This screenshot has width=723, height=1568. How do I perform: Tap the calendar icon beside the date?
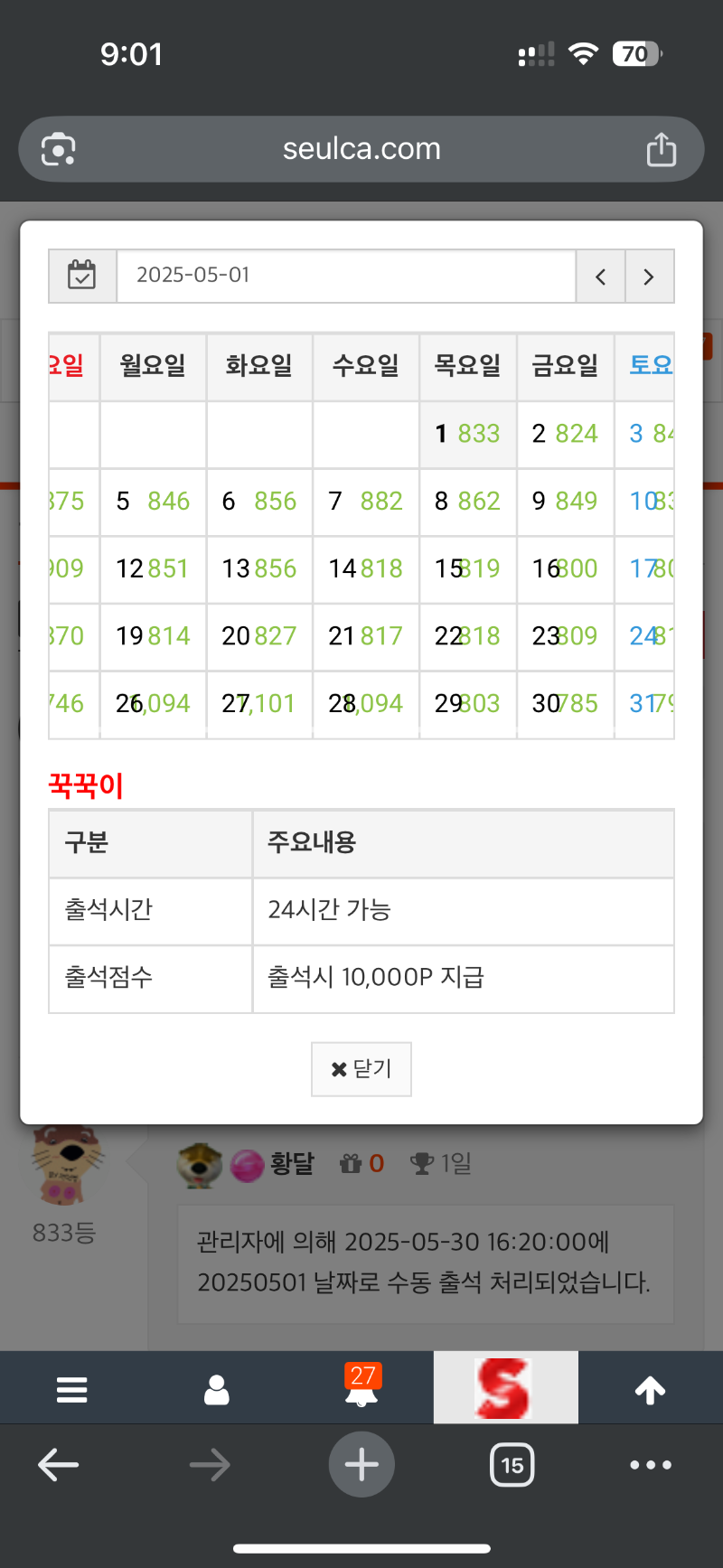(82, 276)
